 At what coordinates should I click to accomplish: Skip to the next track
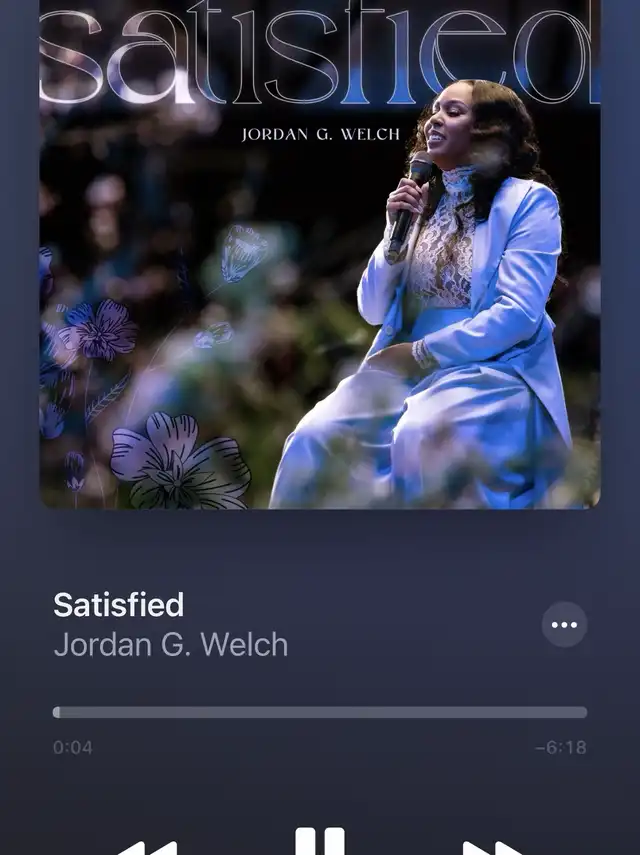coord(494,847)
